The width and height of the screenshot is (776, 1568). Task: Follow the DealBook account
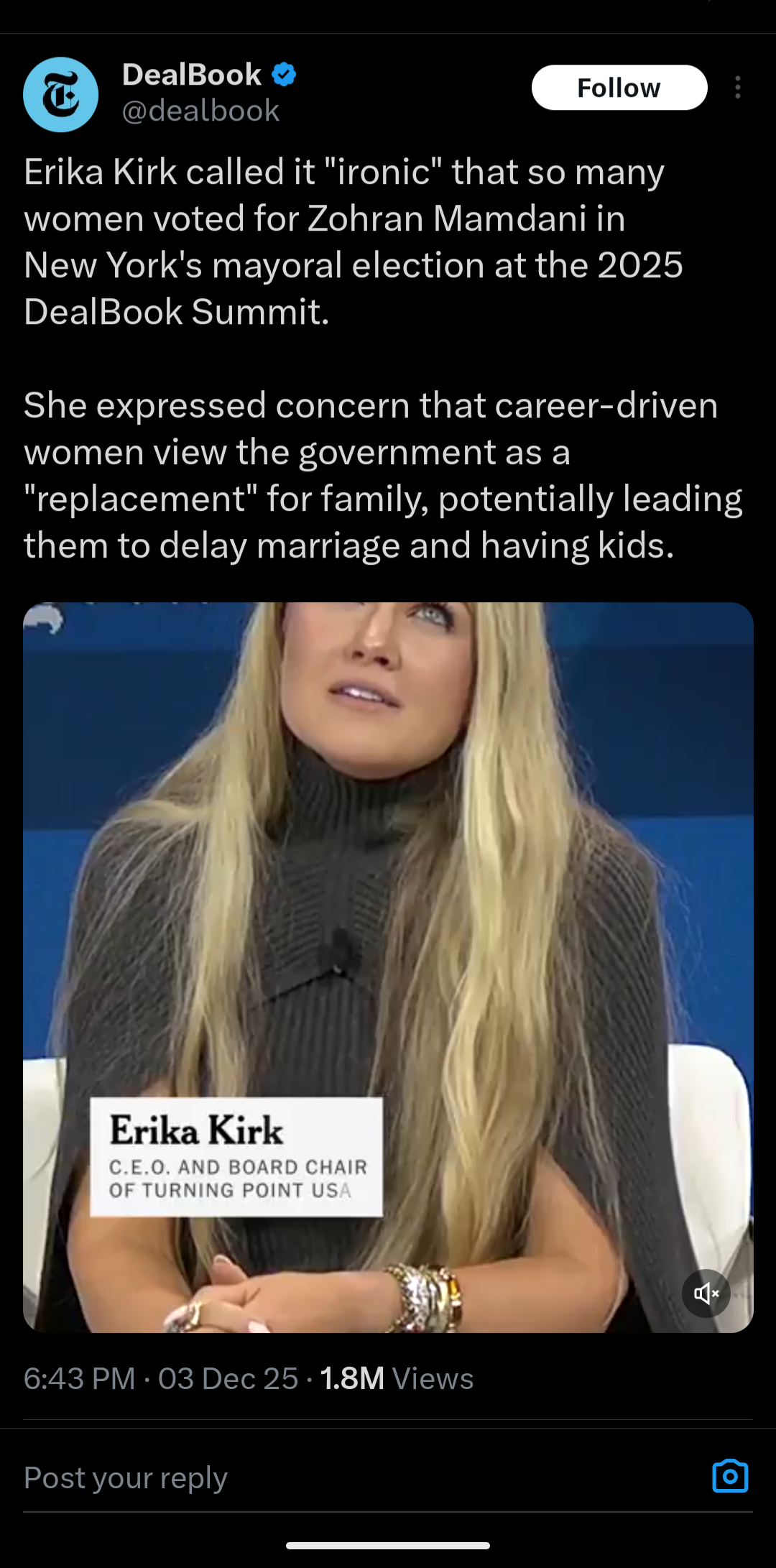coord(619,88)
